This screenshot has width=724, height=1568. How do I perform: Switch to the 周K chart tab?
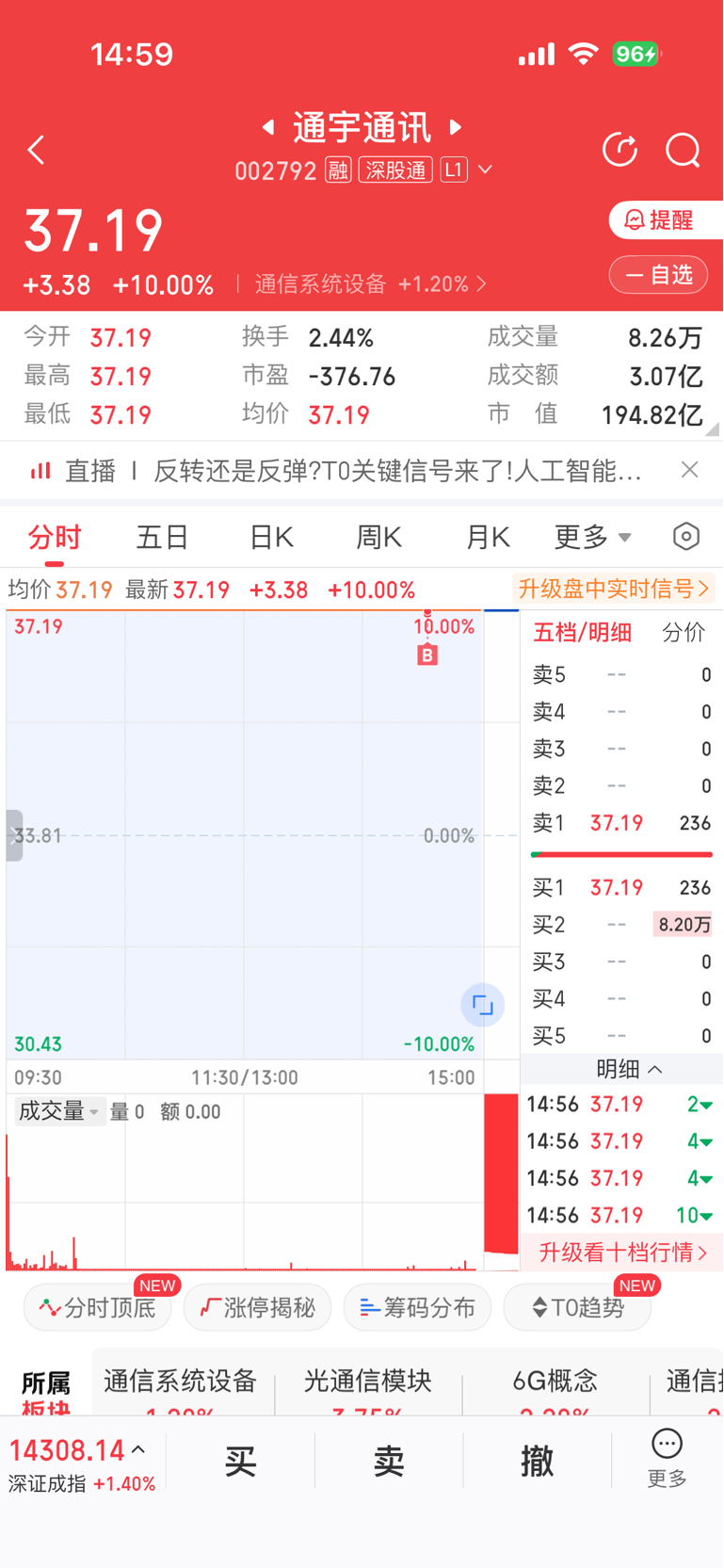pos(379,538)
